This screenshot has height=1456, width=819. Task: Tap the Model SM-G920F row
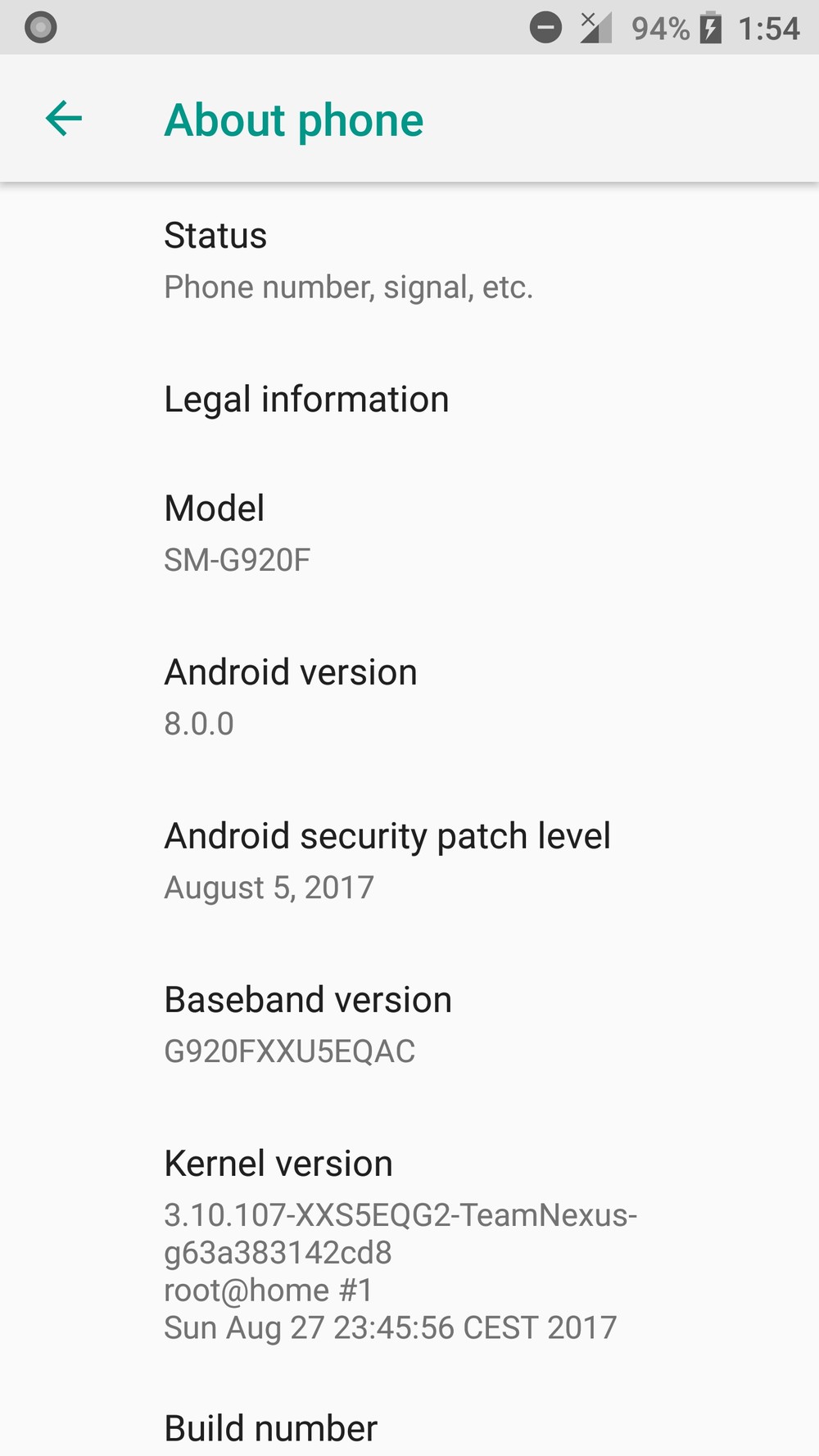pyautogui.click(x=409, y=535)
